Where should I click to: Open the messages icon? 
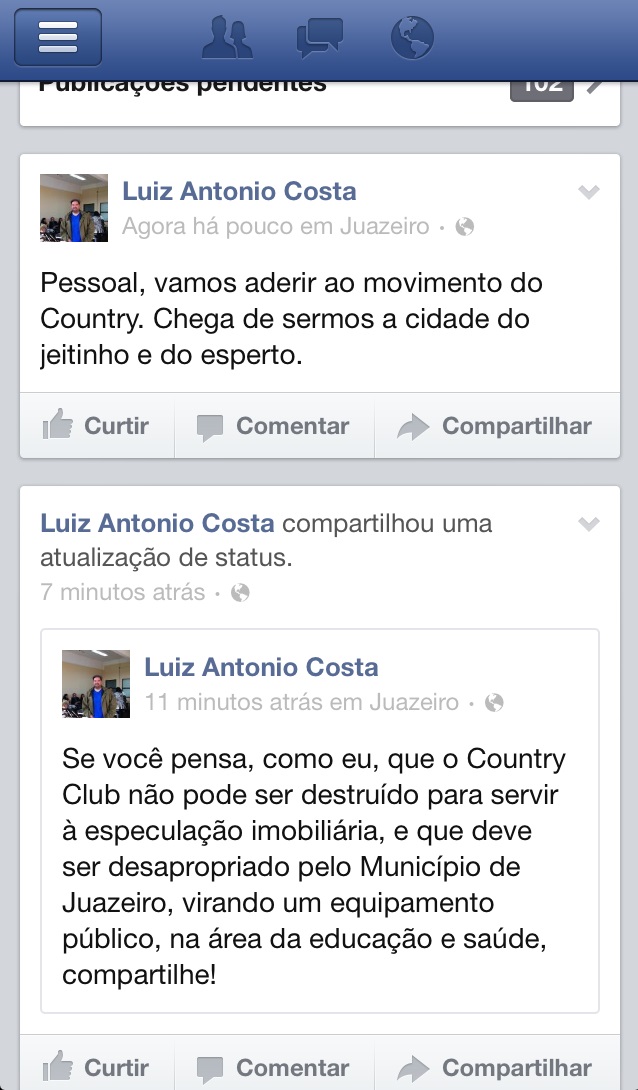[320, 38]
